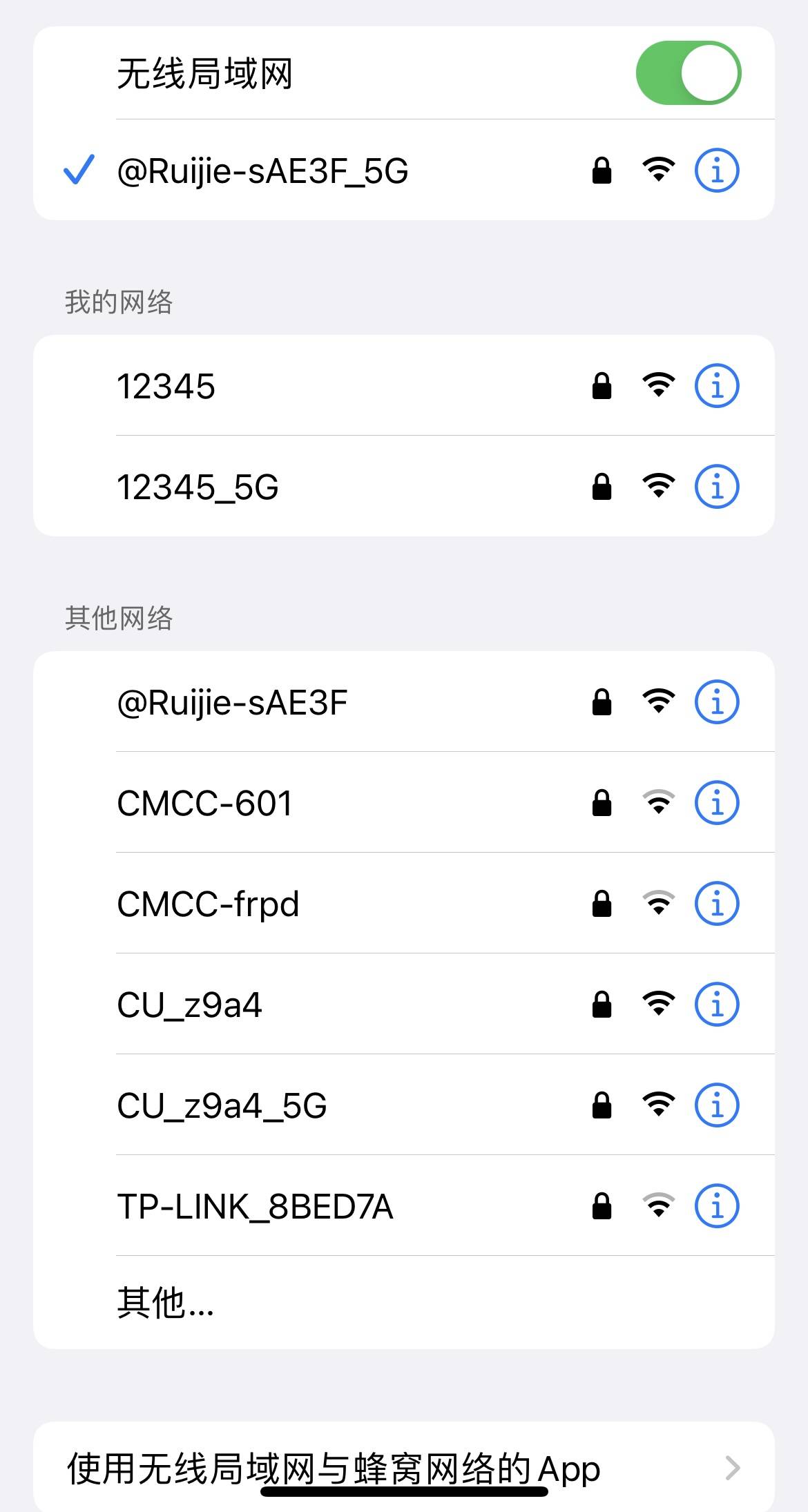Select the CMCC-frpd network
The height and width of the screenshot is (1512, 808).
(403, 903)
